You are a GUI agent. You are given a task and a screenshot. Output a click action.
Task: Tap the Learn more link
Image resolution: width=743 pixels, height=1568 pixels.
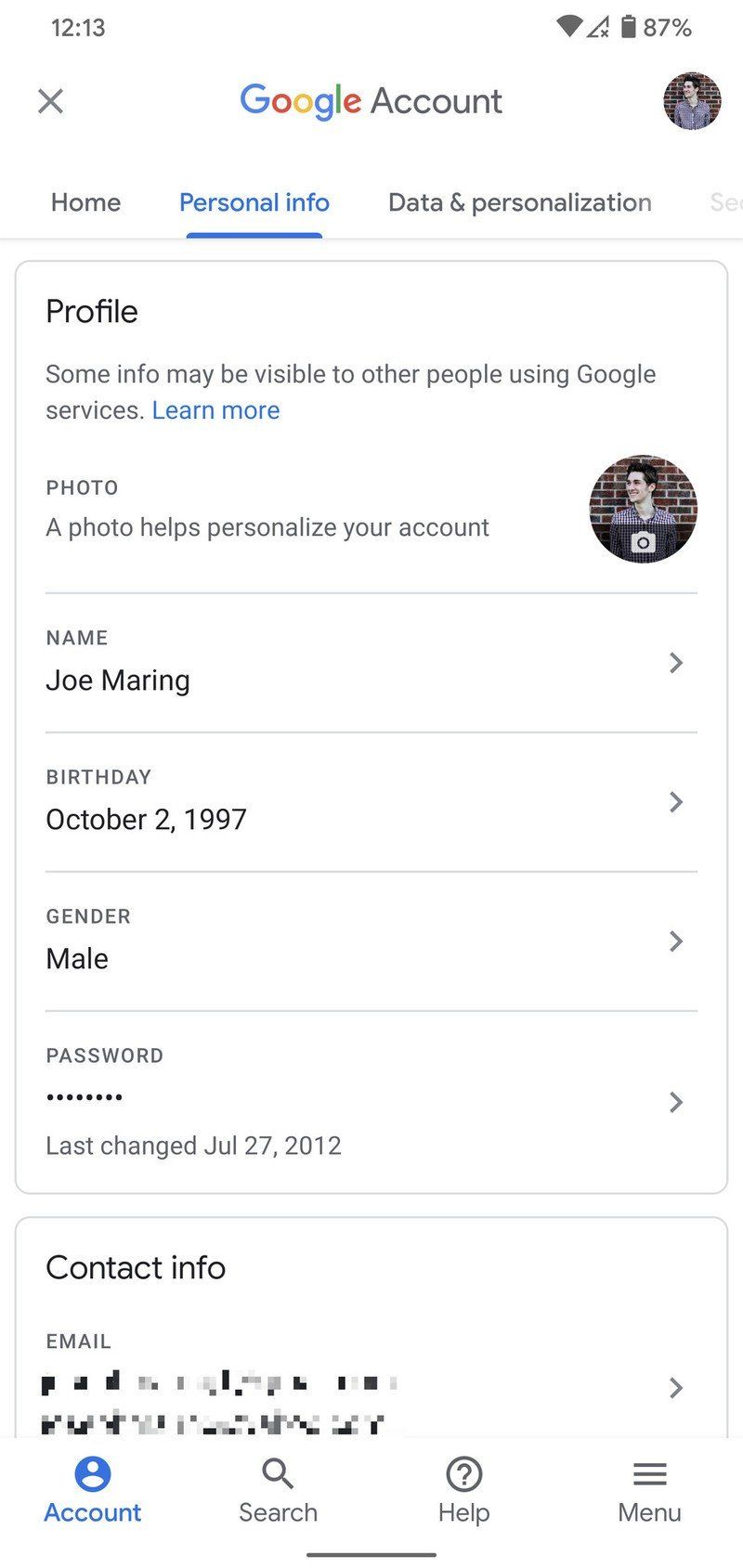pos(215,410)
